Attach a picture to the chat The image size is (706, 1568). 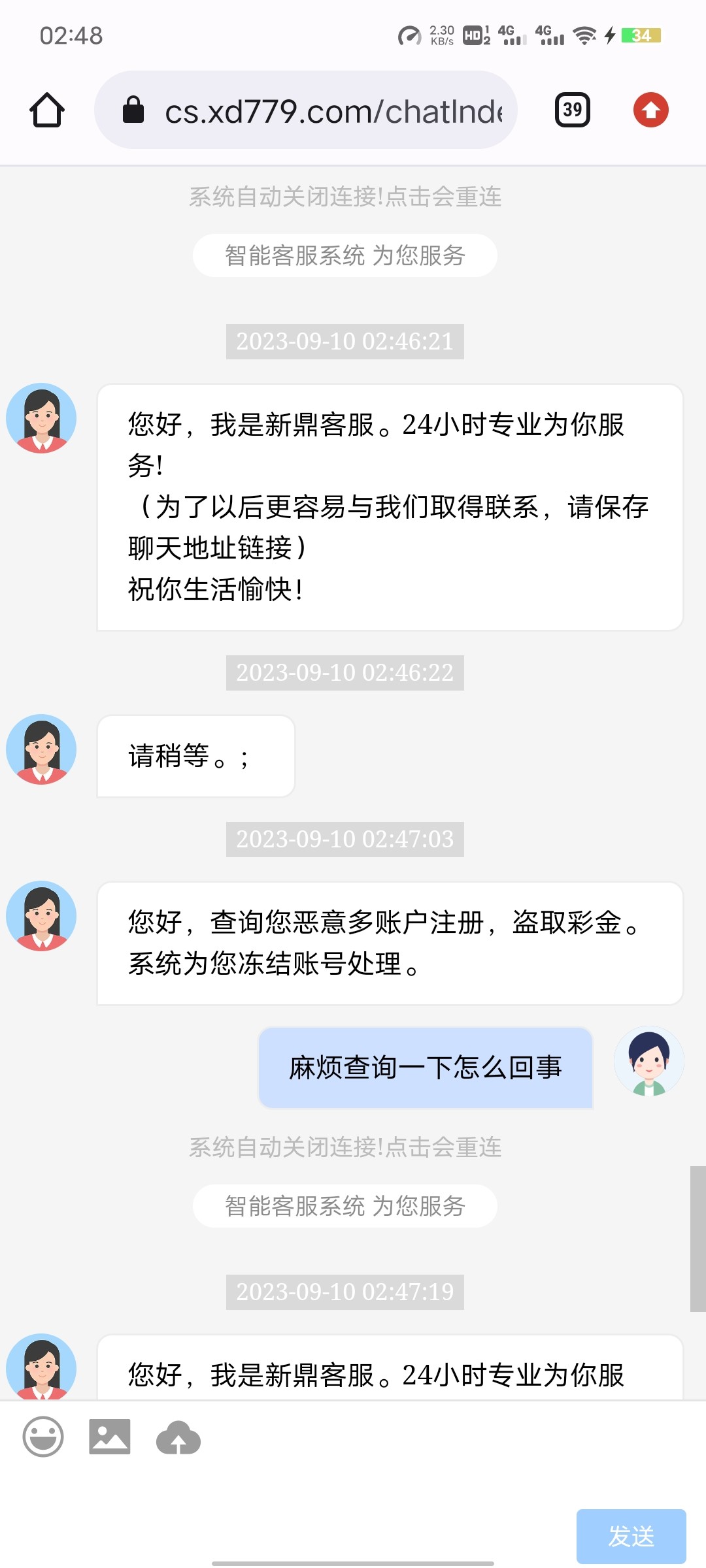click(x=110, y=1437)
